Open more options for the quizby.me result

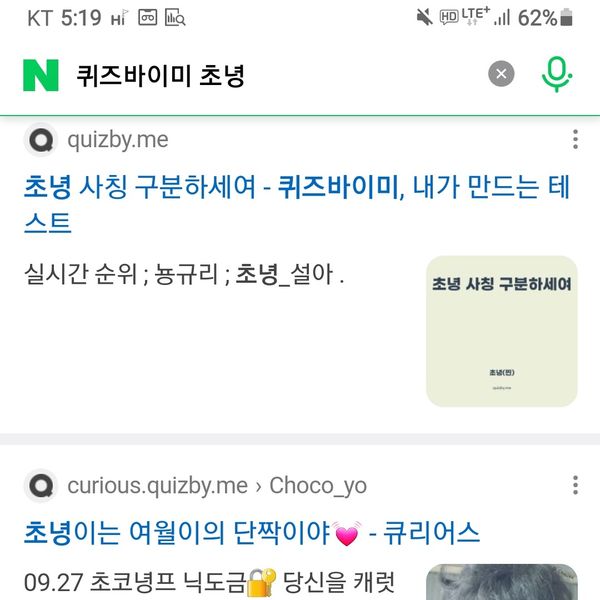575,139
